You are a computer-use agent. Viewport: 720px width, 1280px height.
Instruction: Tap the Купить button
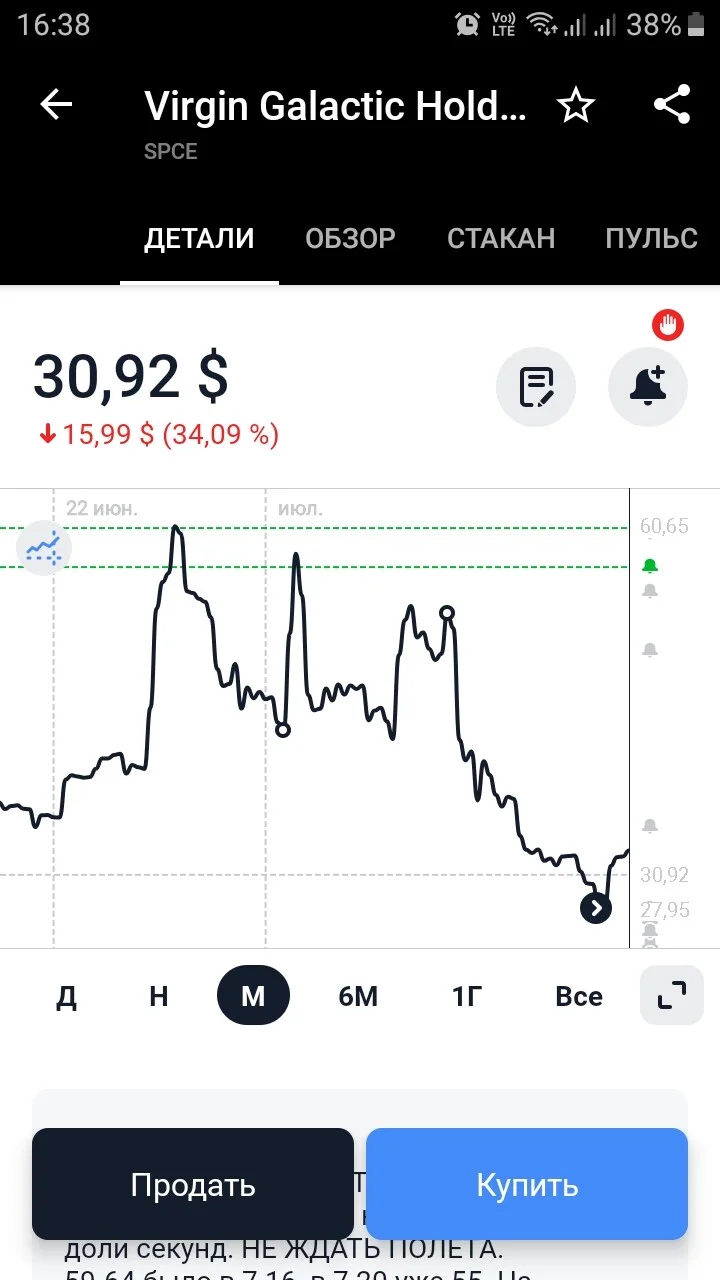(x=527, y=1184)
